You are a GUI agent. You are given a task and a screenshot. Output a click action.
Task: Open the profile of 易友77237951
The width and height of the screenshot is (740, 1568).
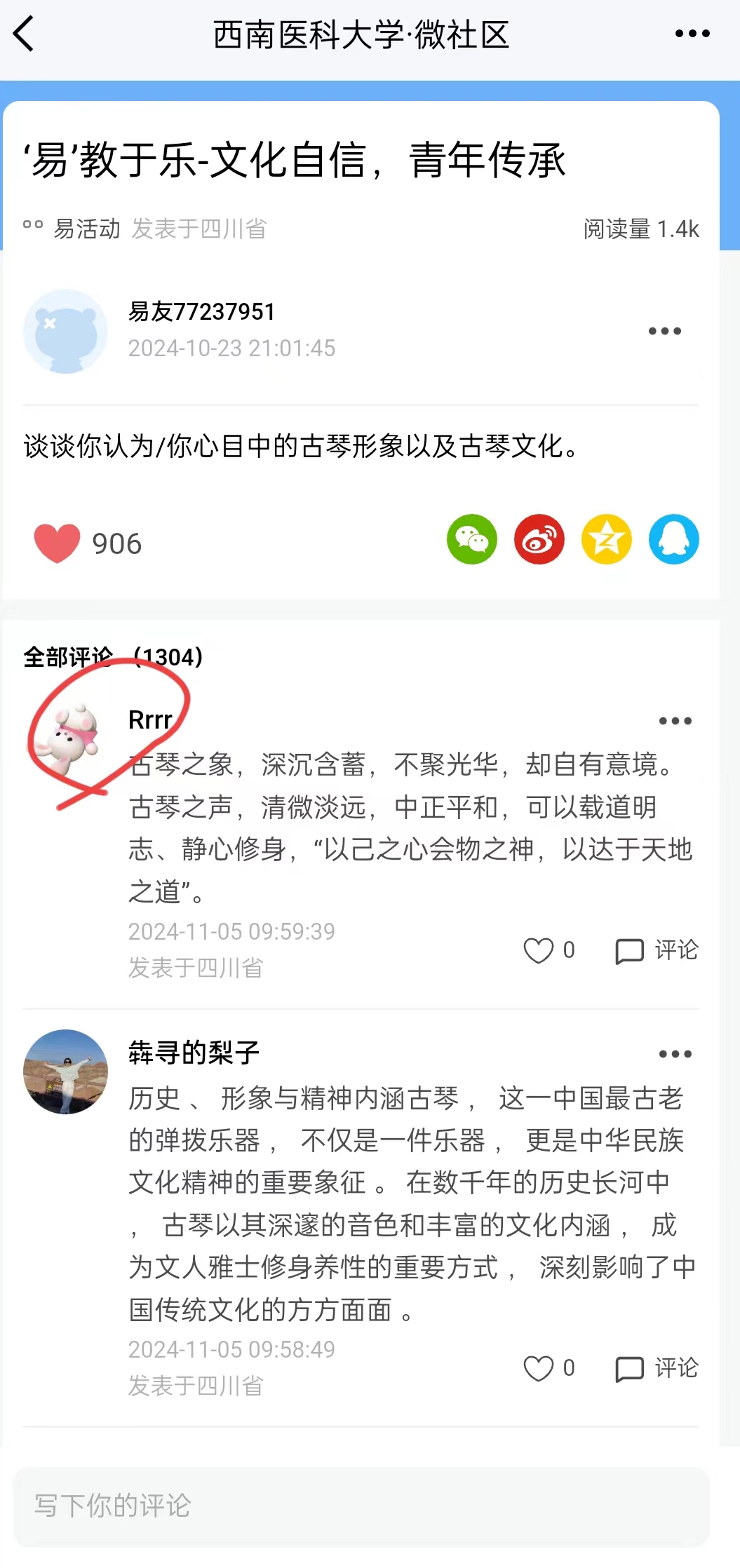point(65,331)
